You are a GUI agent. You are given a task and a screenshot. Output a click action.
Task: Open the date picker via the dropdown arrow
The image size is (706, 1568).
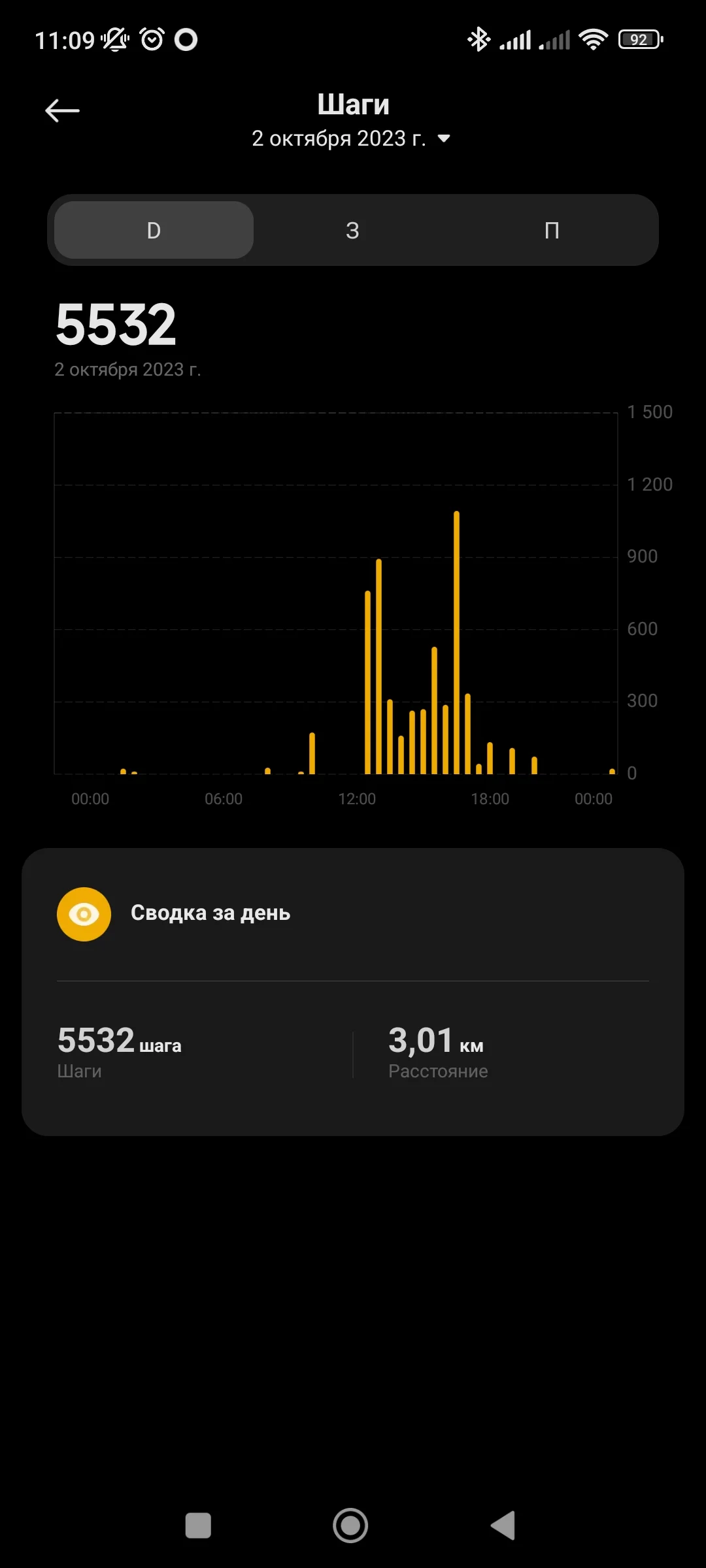[x=444, y=139]
